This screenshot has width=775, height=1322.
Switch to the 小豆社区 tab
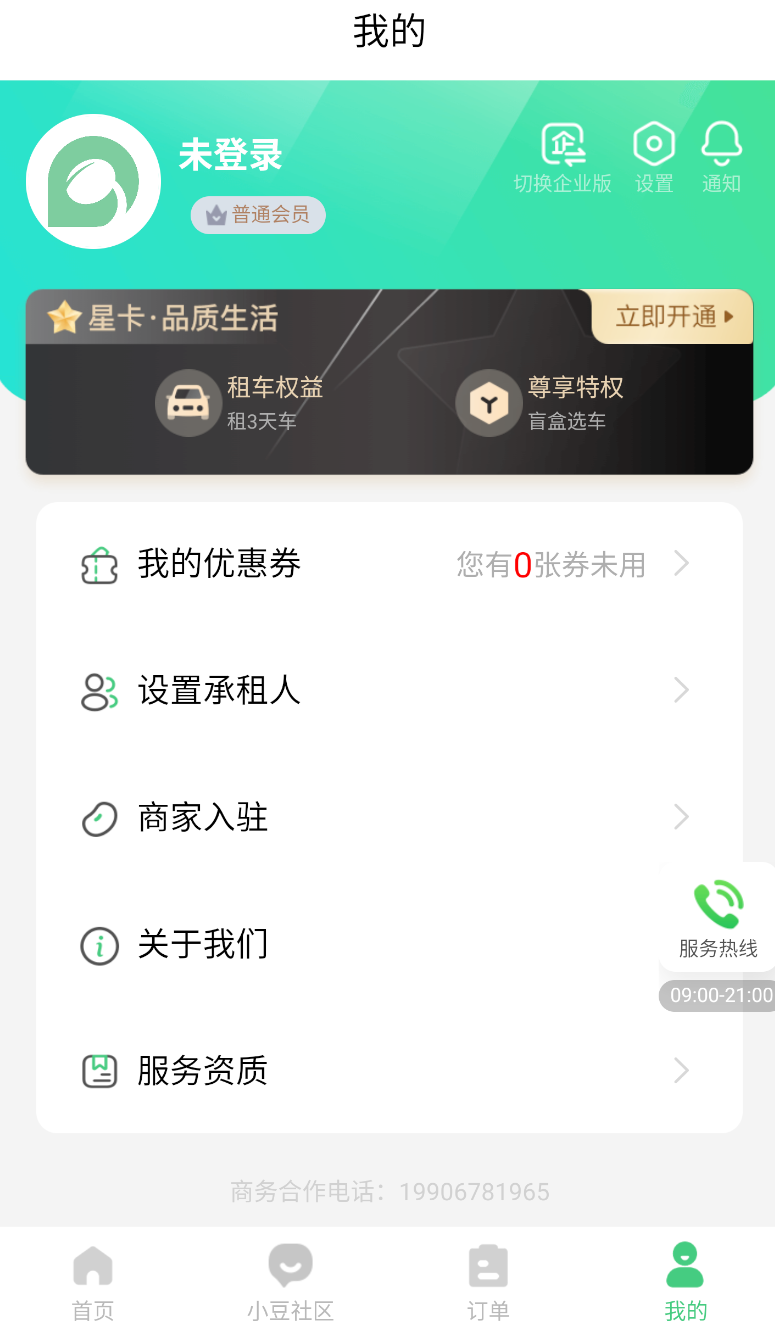[x=289, y=1280]
